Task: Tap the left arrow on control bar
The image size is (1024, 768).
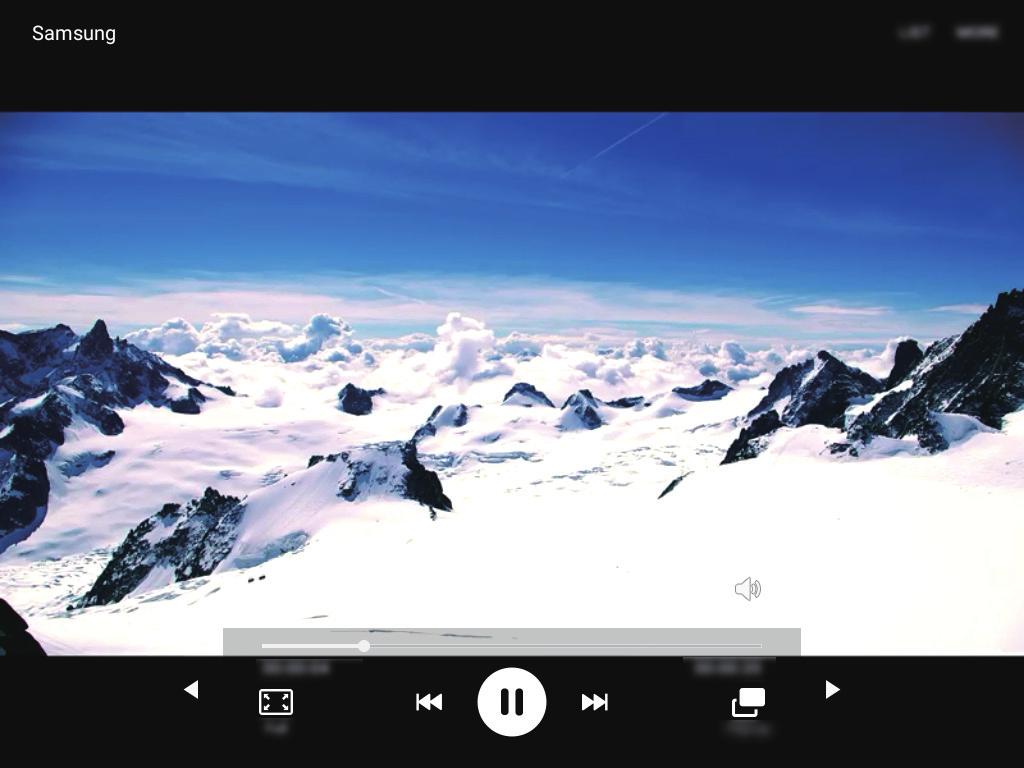Action: point(191,689)
